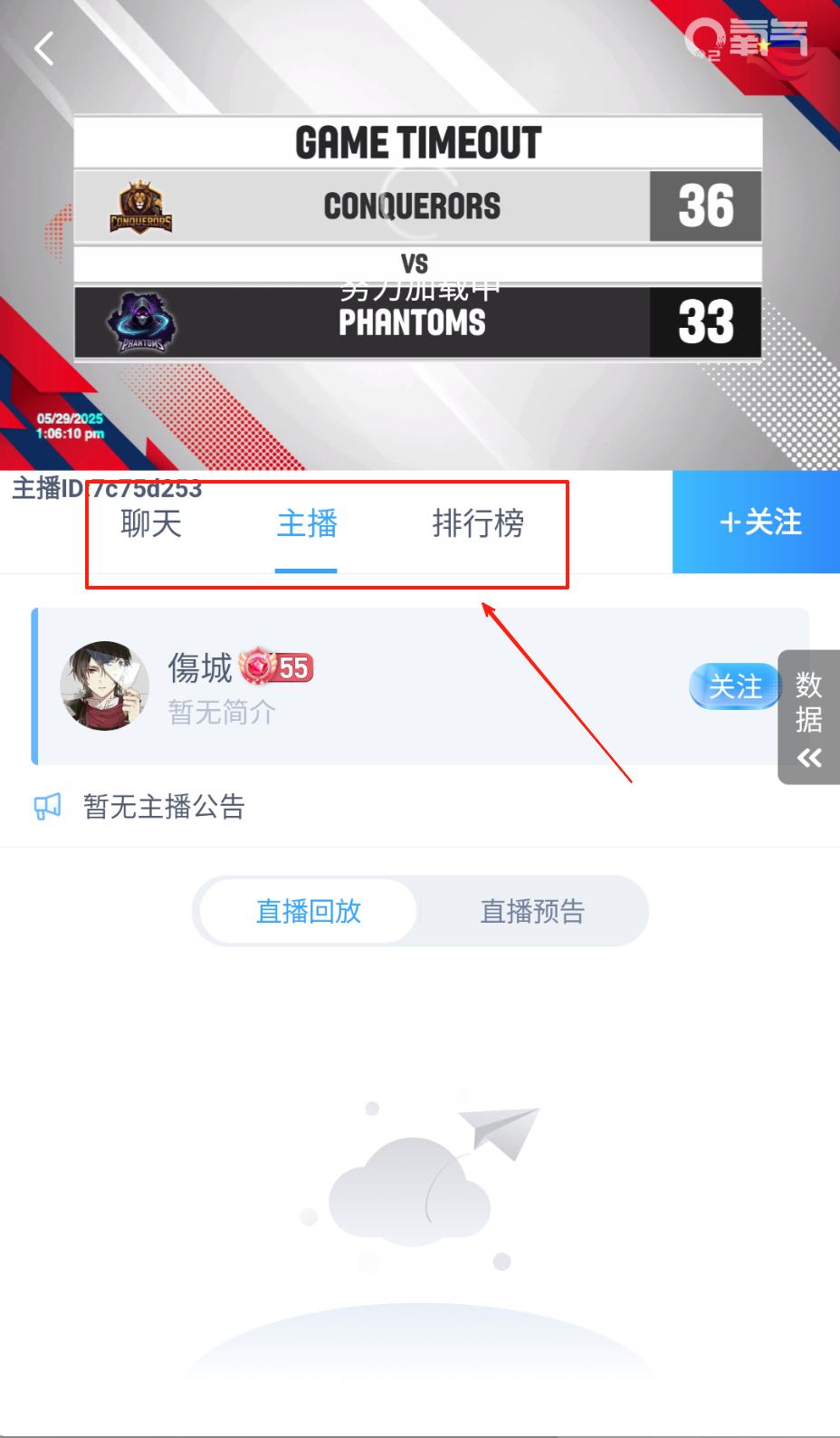This screenshot has height=1438, width=840.
Task: Follow 傷城 via the 关注 pill
Action: [734, 686]
